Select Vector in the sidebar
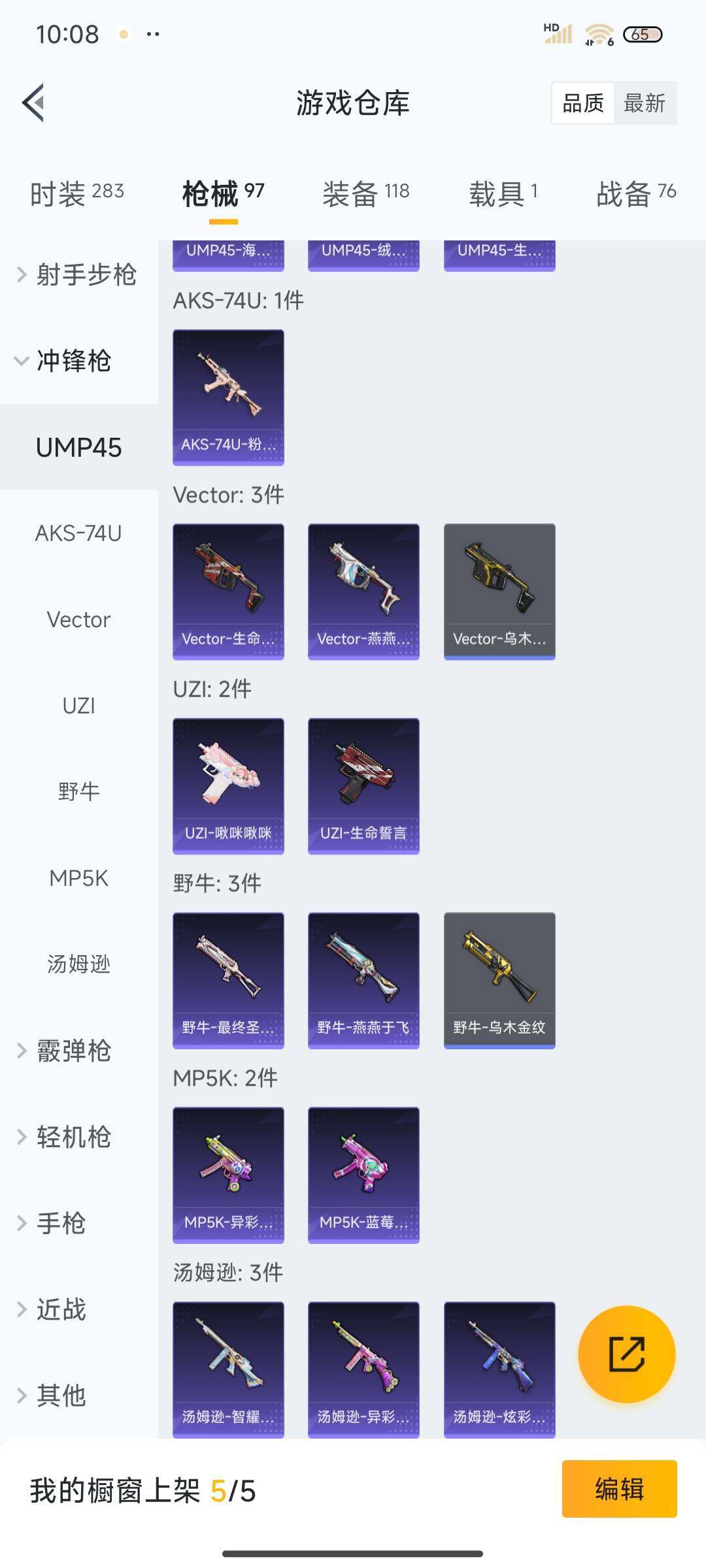This screenshot has height=1568, width=706. click(78, 619)
